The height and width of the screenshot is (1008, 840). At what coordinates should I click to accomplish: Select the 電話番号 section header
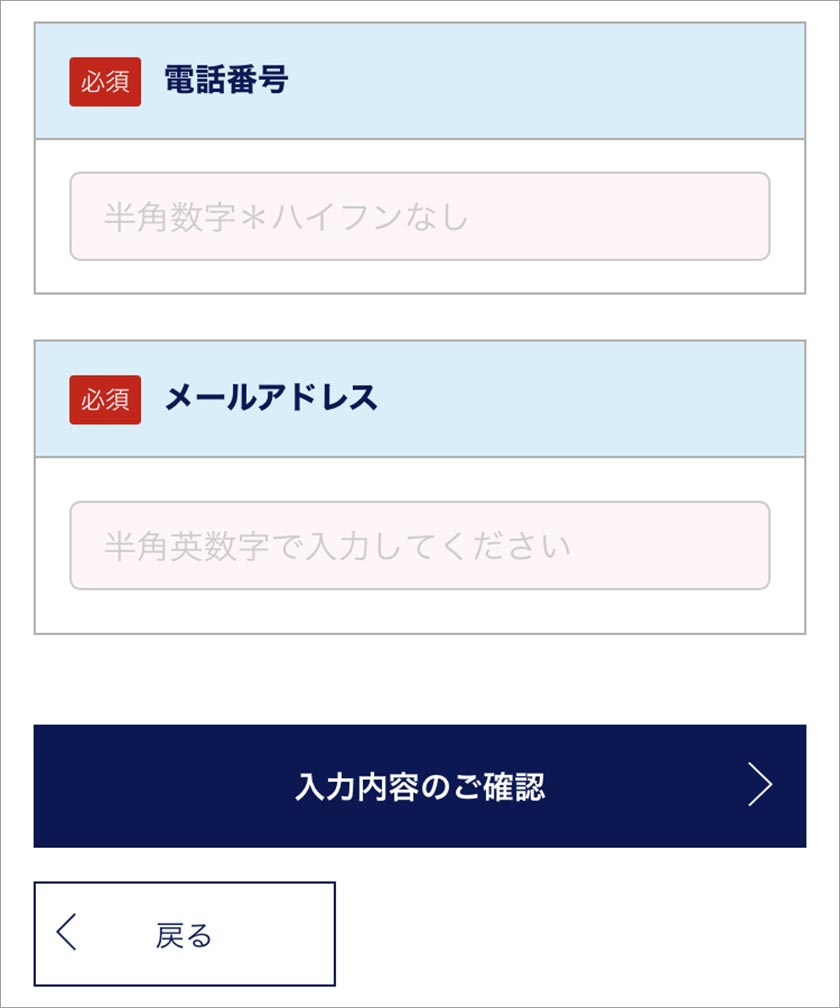click(x=420, y=81)
